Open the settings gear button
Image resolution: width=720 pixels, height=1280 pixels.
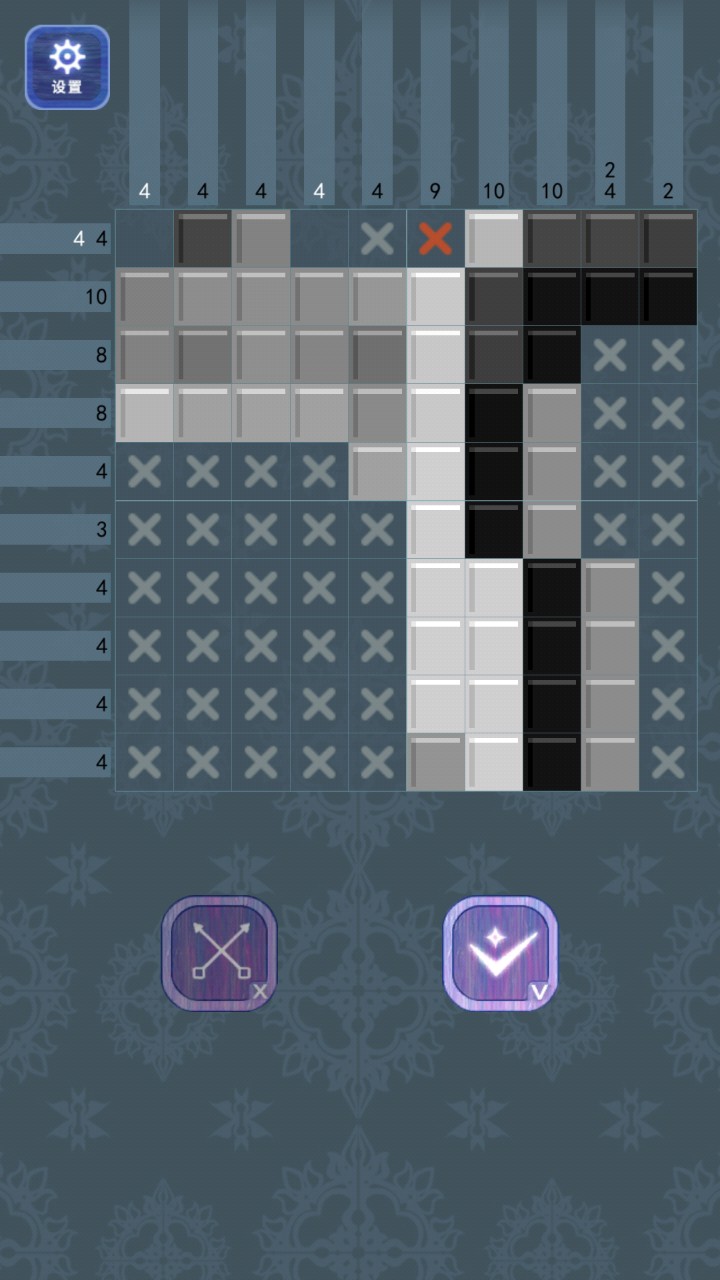pos(67,67)
